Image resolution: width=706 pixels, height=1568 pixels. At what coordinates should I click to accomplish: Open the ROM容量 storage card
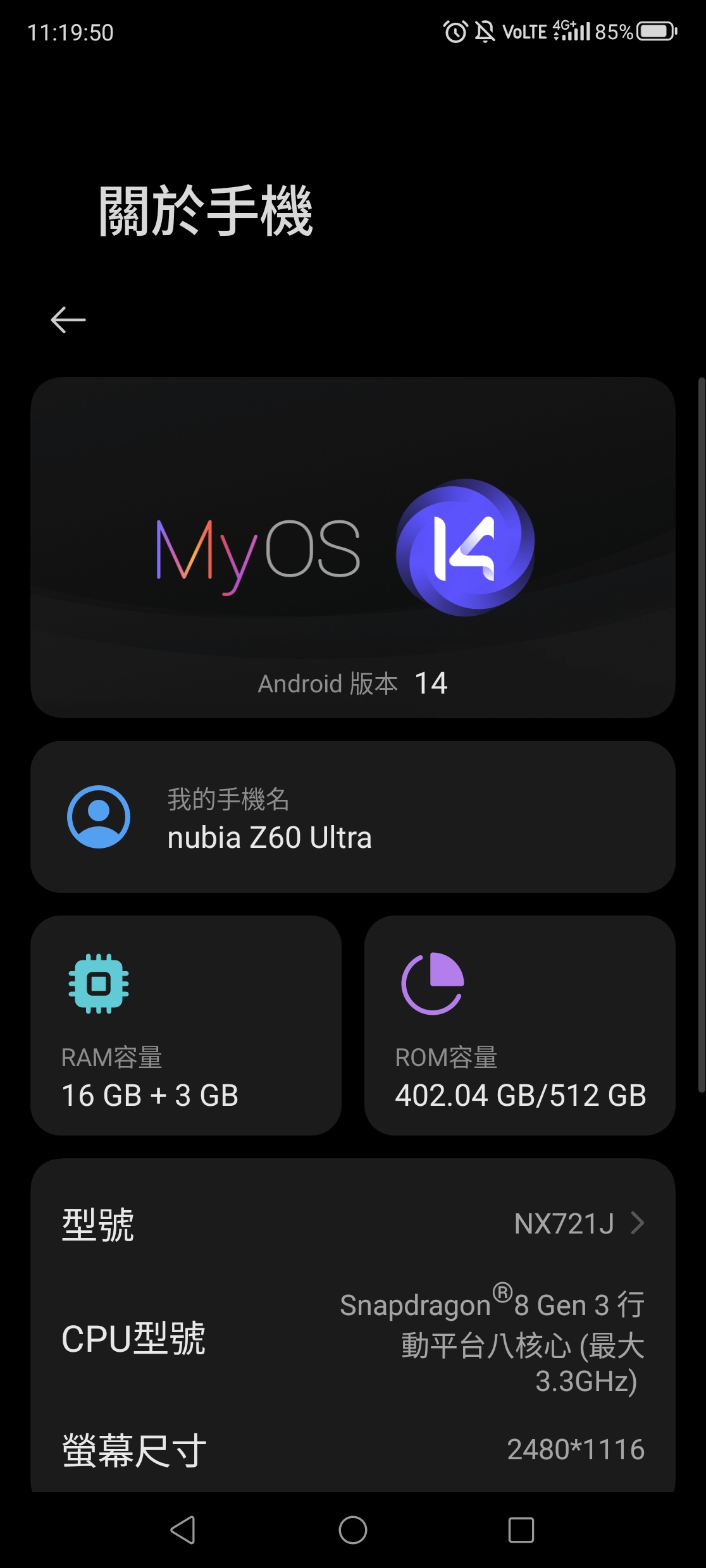519,1025
